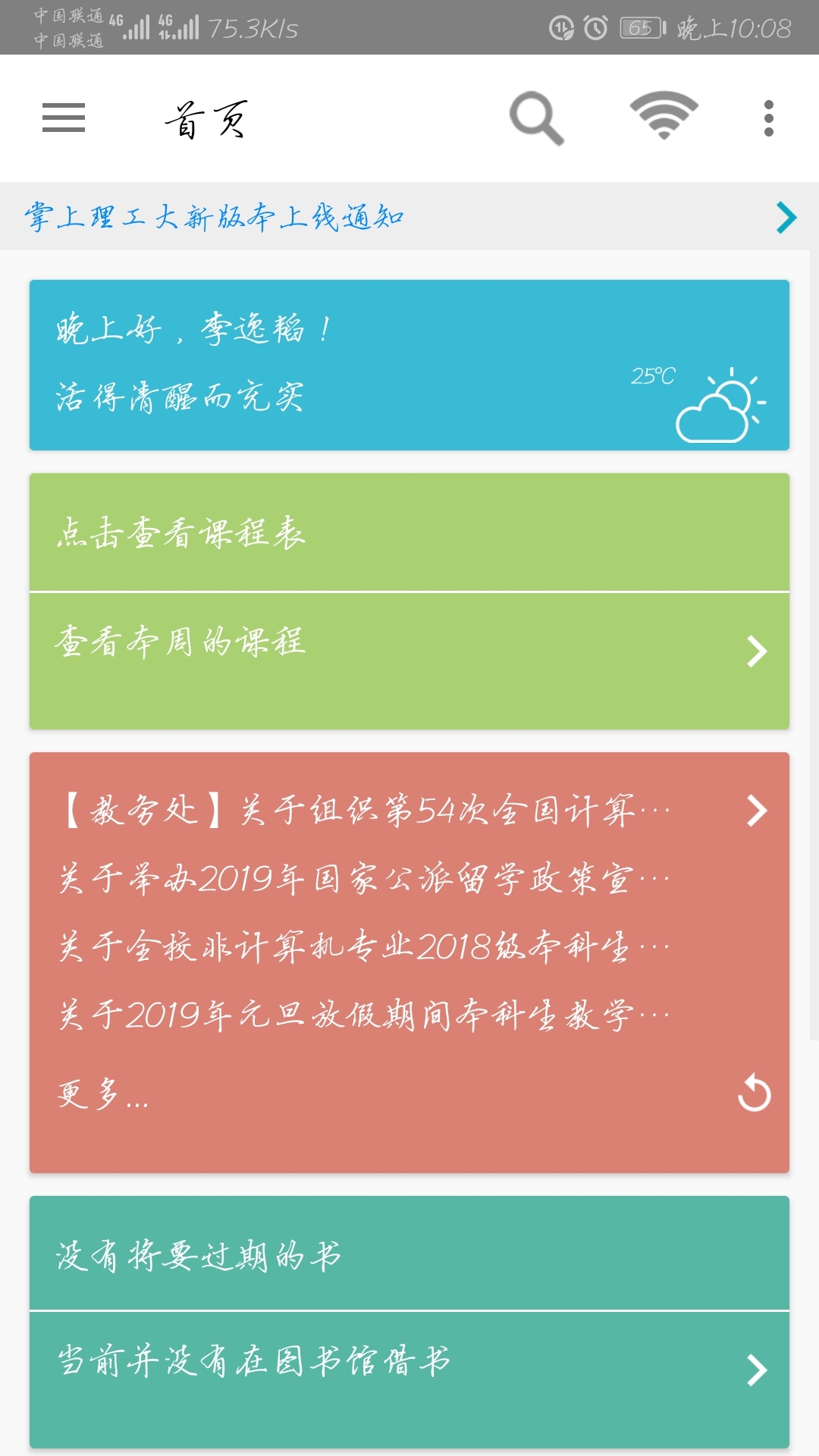Open the overflow menu
The width and height of the screenshot is (819, 1456).
(x=768, y=118)
